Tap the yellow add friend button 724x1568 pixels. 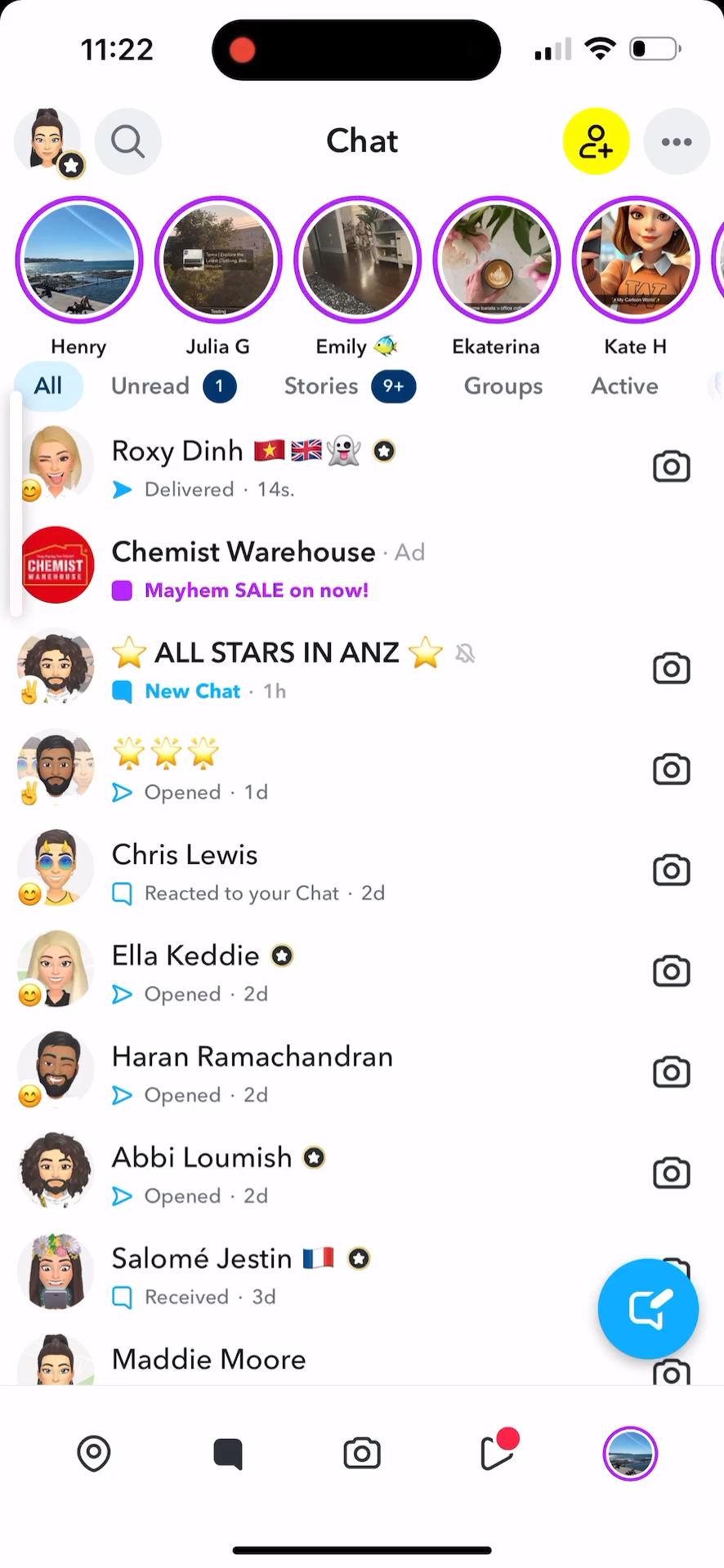pos(596,142)
